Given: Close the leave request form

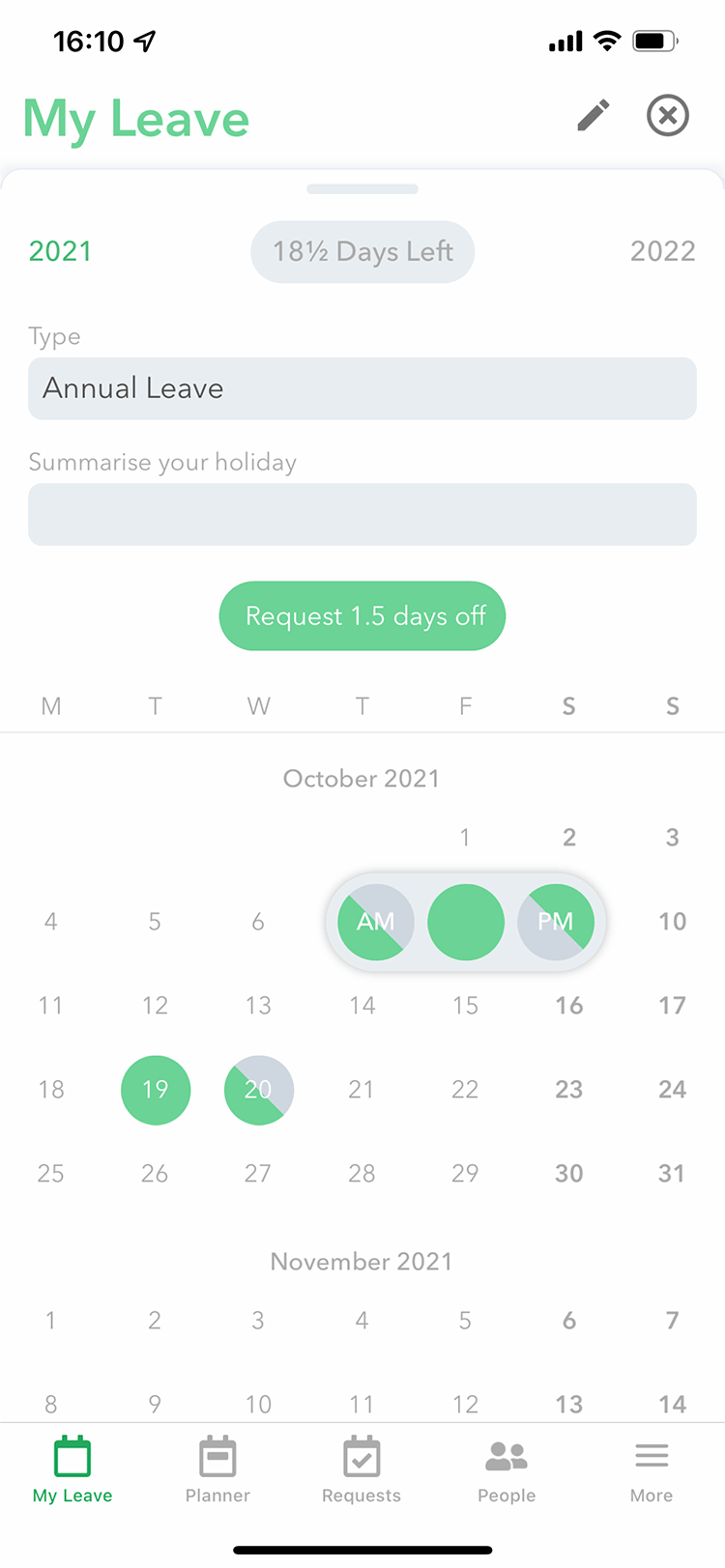Looking at the screenshot, I should (x=667, y=116).
